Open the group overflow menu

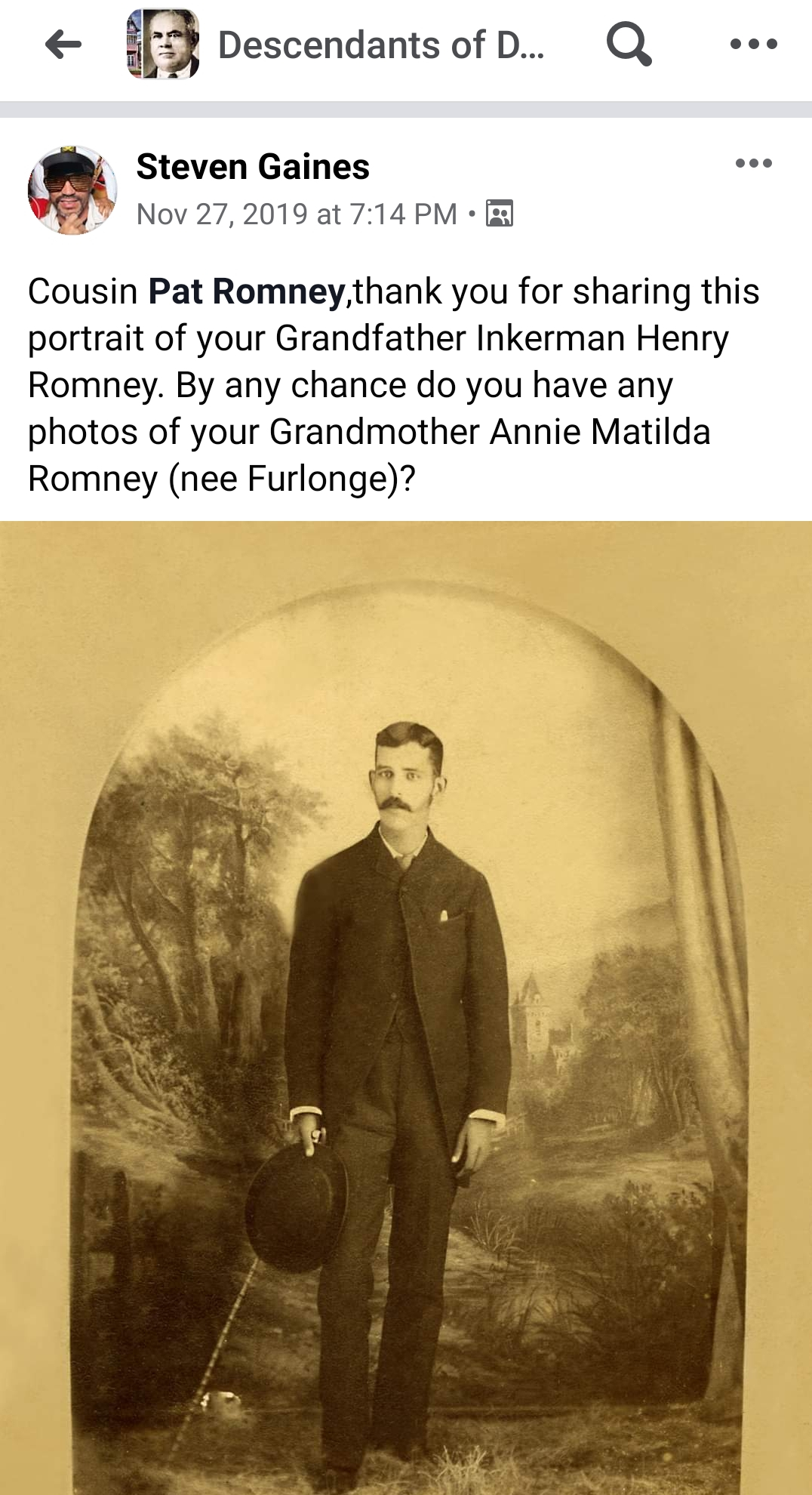(x=754, y=45)
